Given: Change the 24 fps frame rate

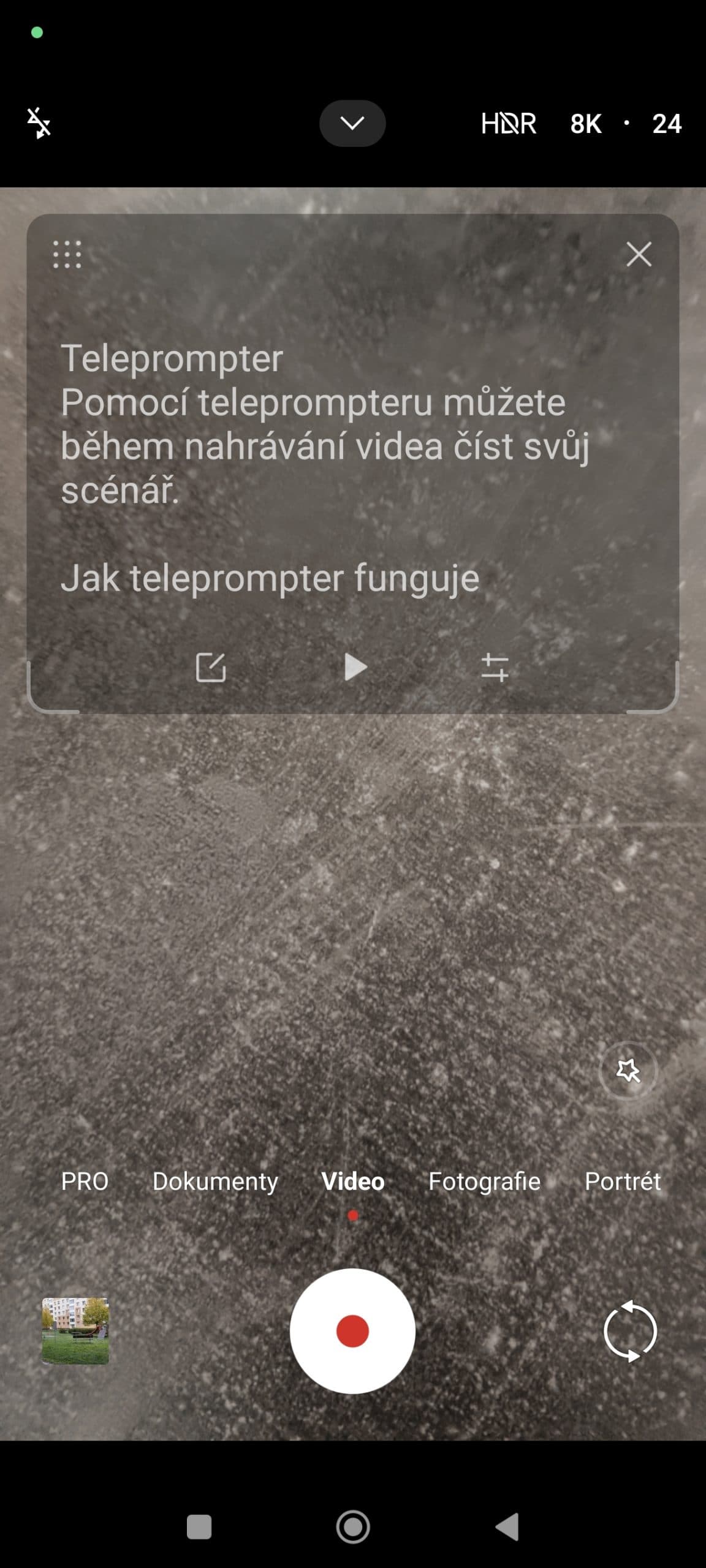Looking at the screenshot, I should point(666,124).
